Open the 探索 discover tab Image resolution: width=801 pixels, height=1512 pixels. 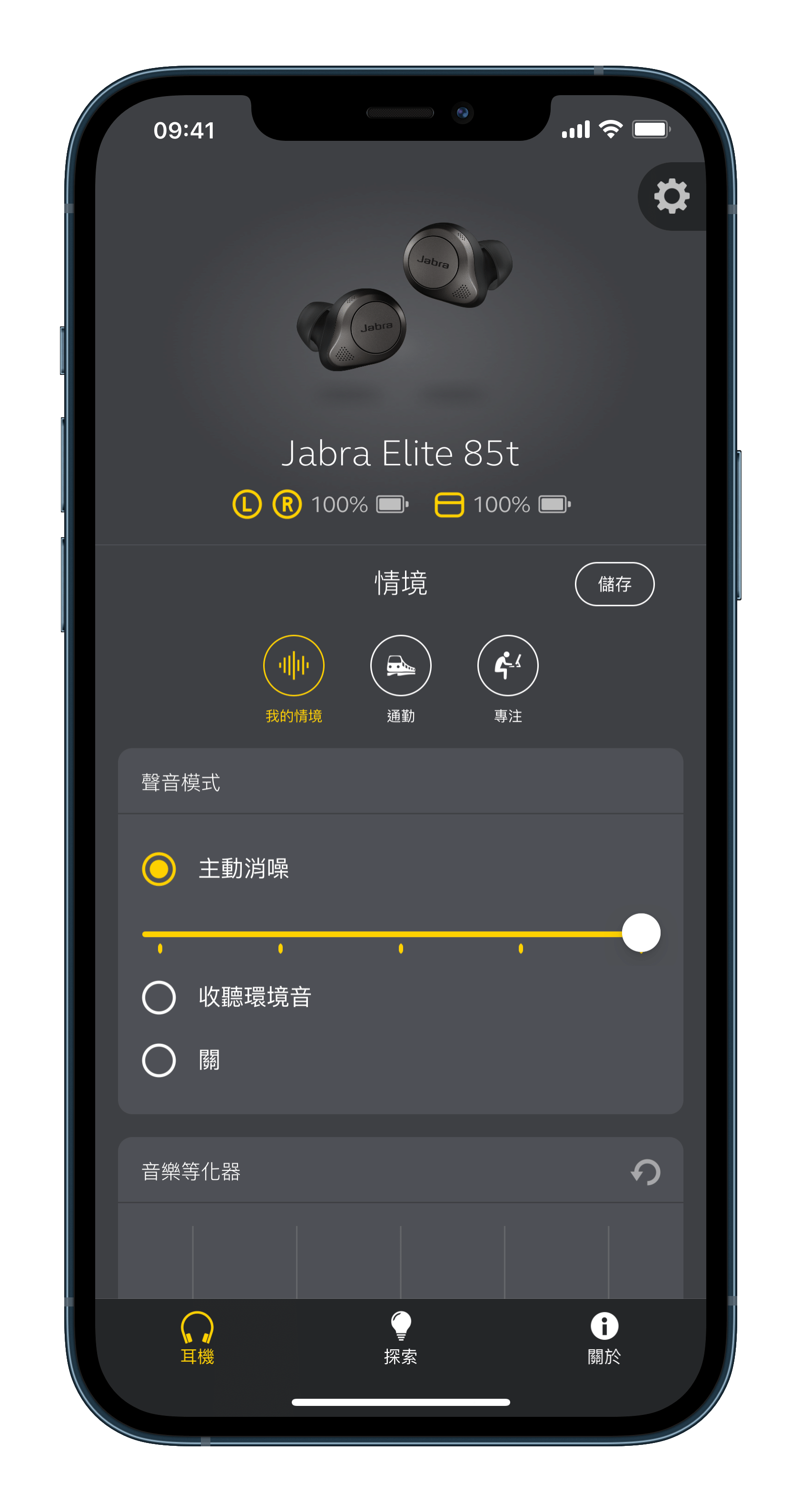tap(401, 1338)
